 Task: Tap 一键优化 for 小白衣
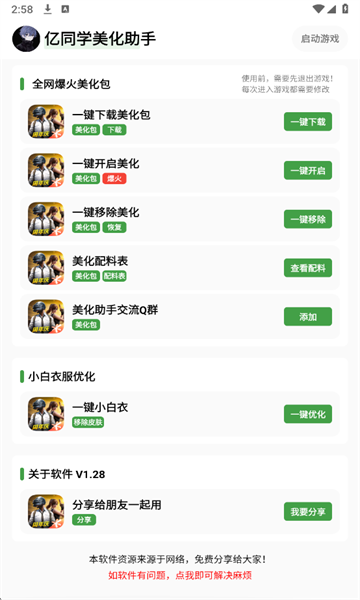(x=308, y=414)
